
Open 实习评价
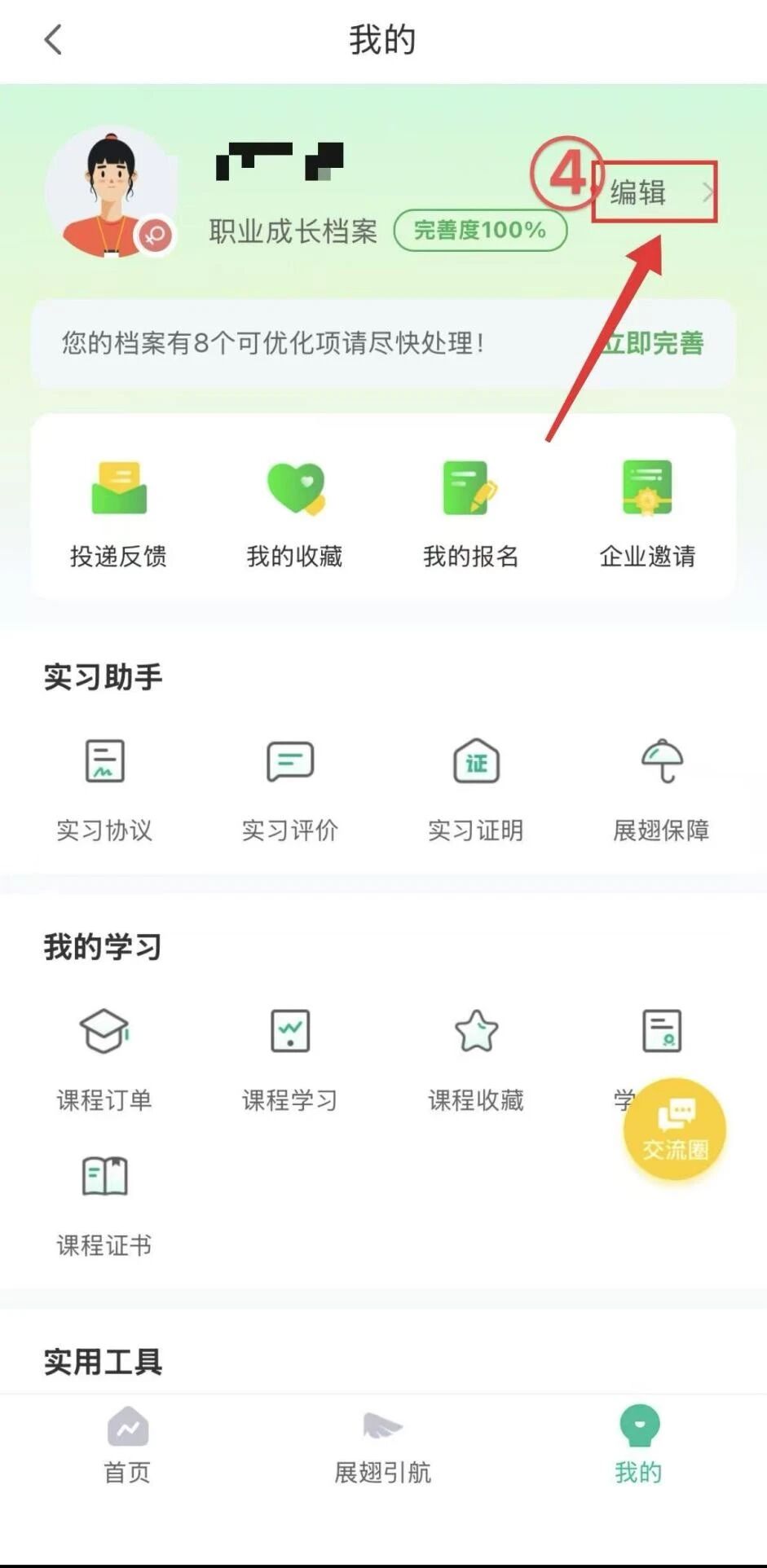(x=290, y=787)
